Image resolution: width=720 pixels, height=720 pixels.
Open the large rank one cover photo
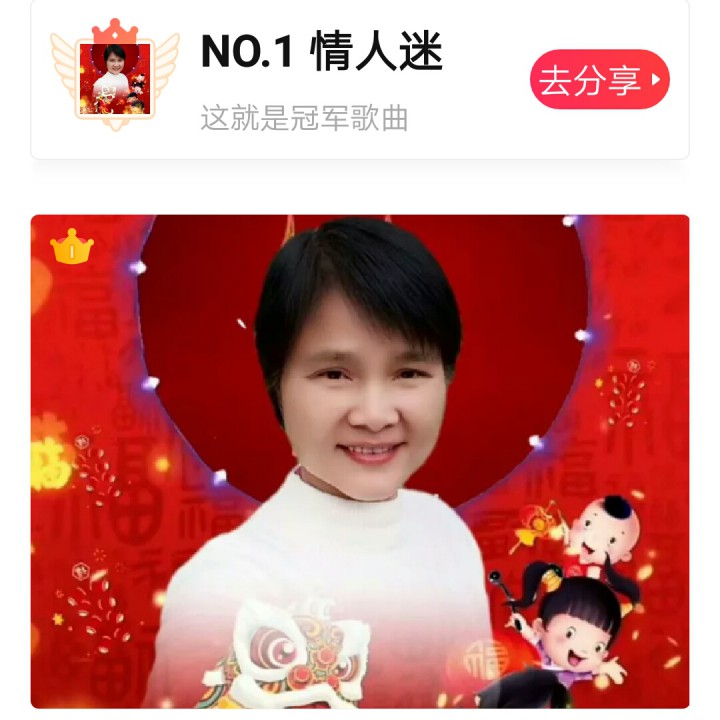tap(360, 461)
